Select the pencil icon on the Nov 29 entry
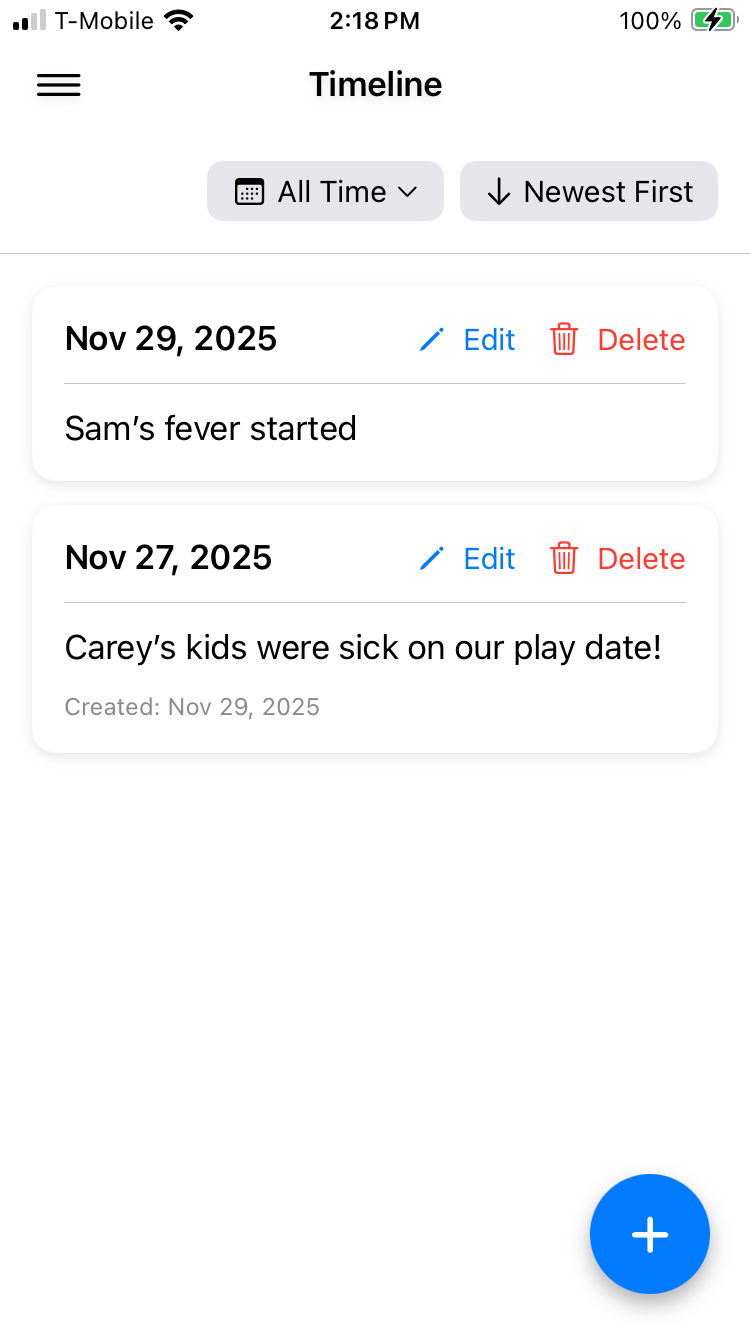This screenshot has width=750, height=1334. 430,339
